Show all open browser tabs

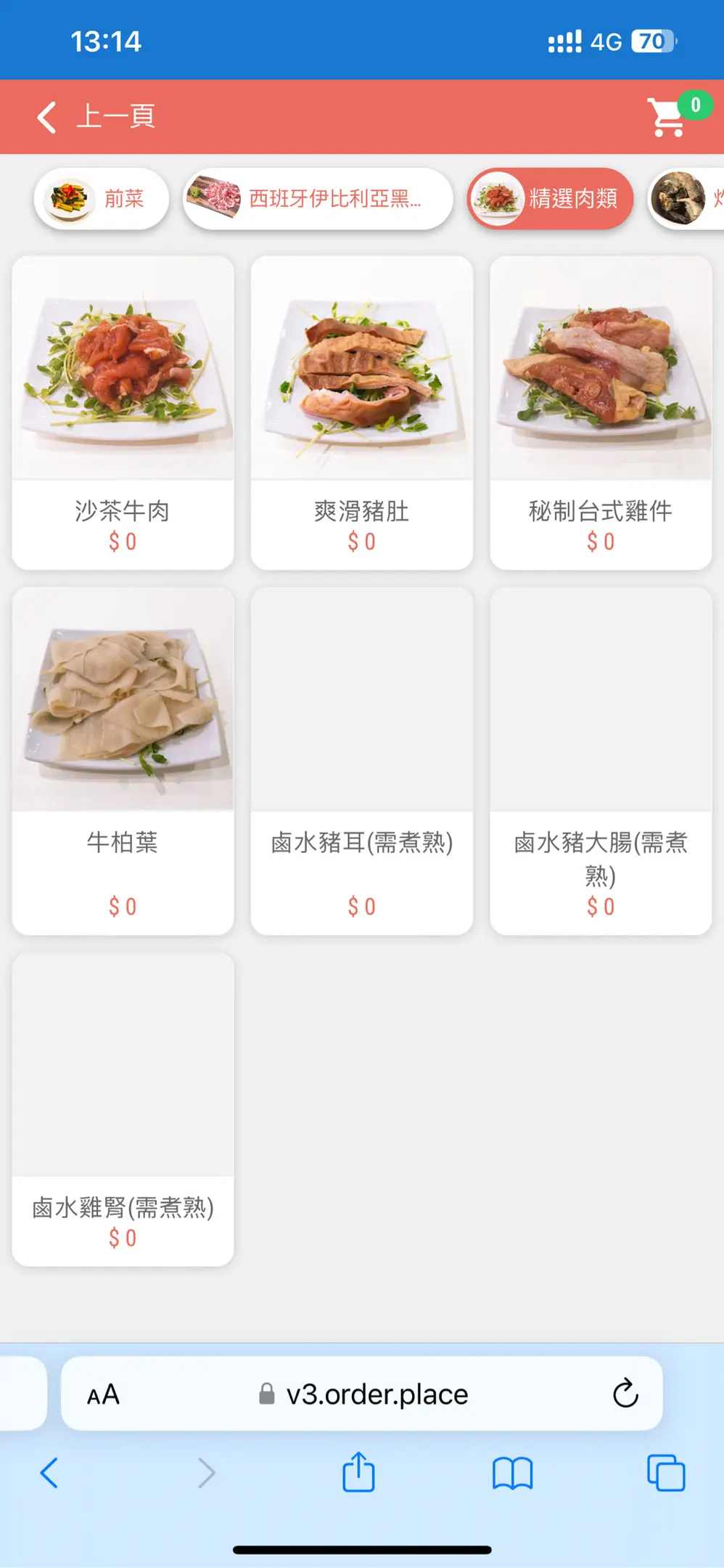click(x=665, y=1473)
